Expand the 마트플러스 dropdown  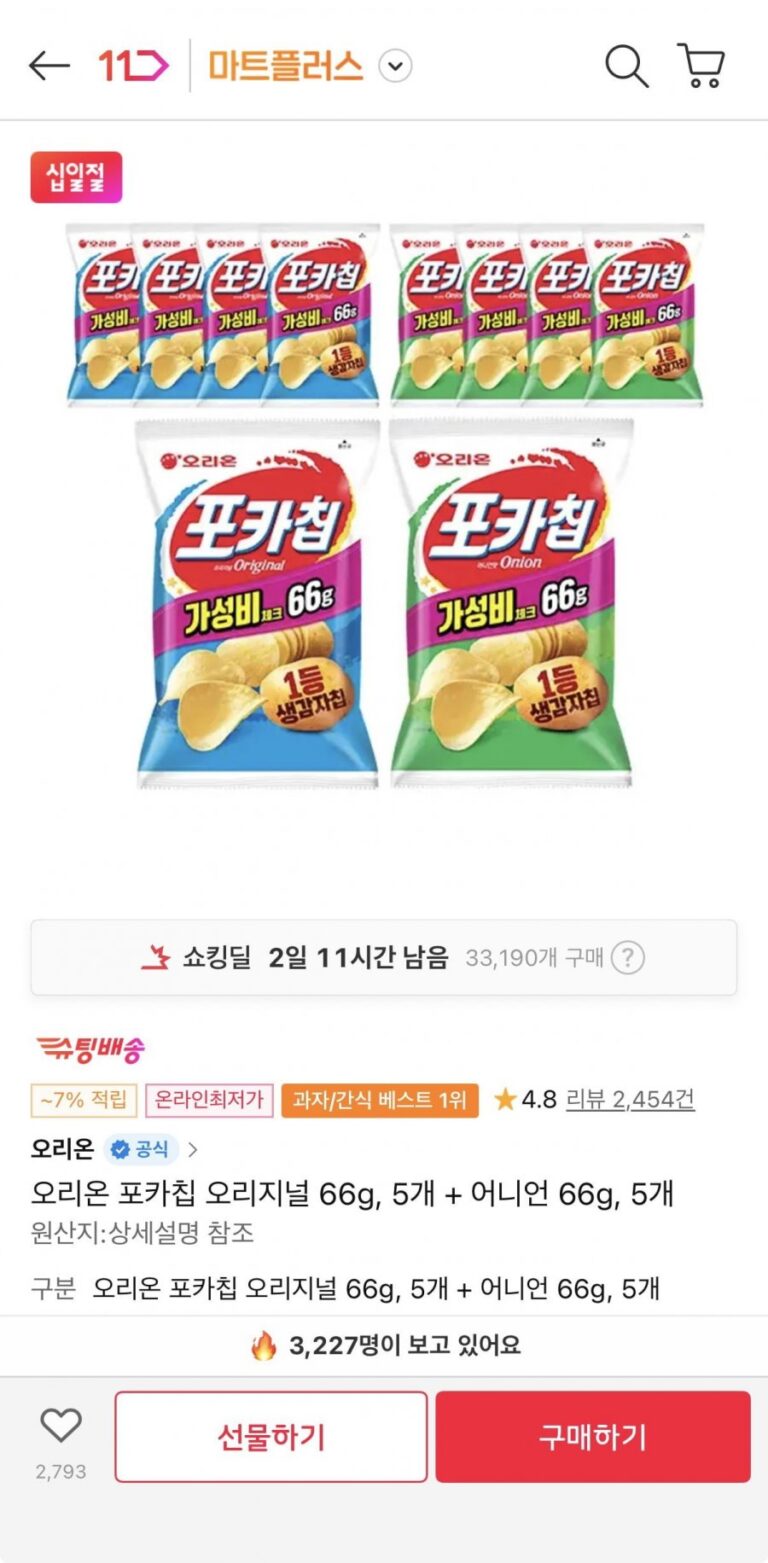tap(396, 67)
